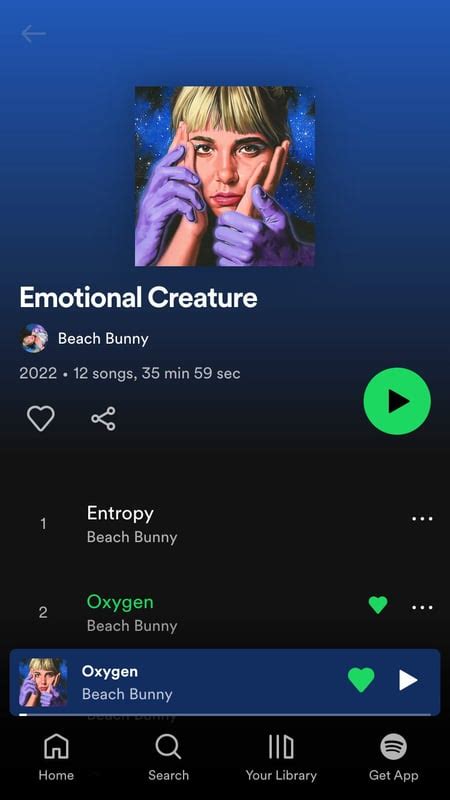Image resolution: width=450 pixels, height=800 pixels.
Task: Switch to the Search tab
Action: 168,758
